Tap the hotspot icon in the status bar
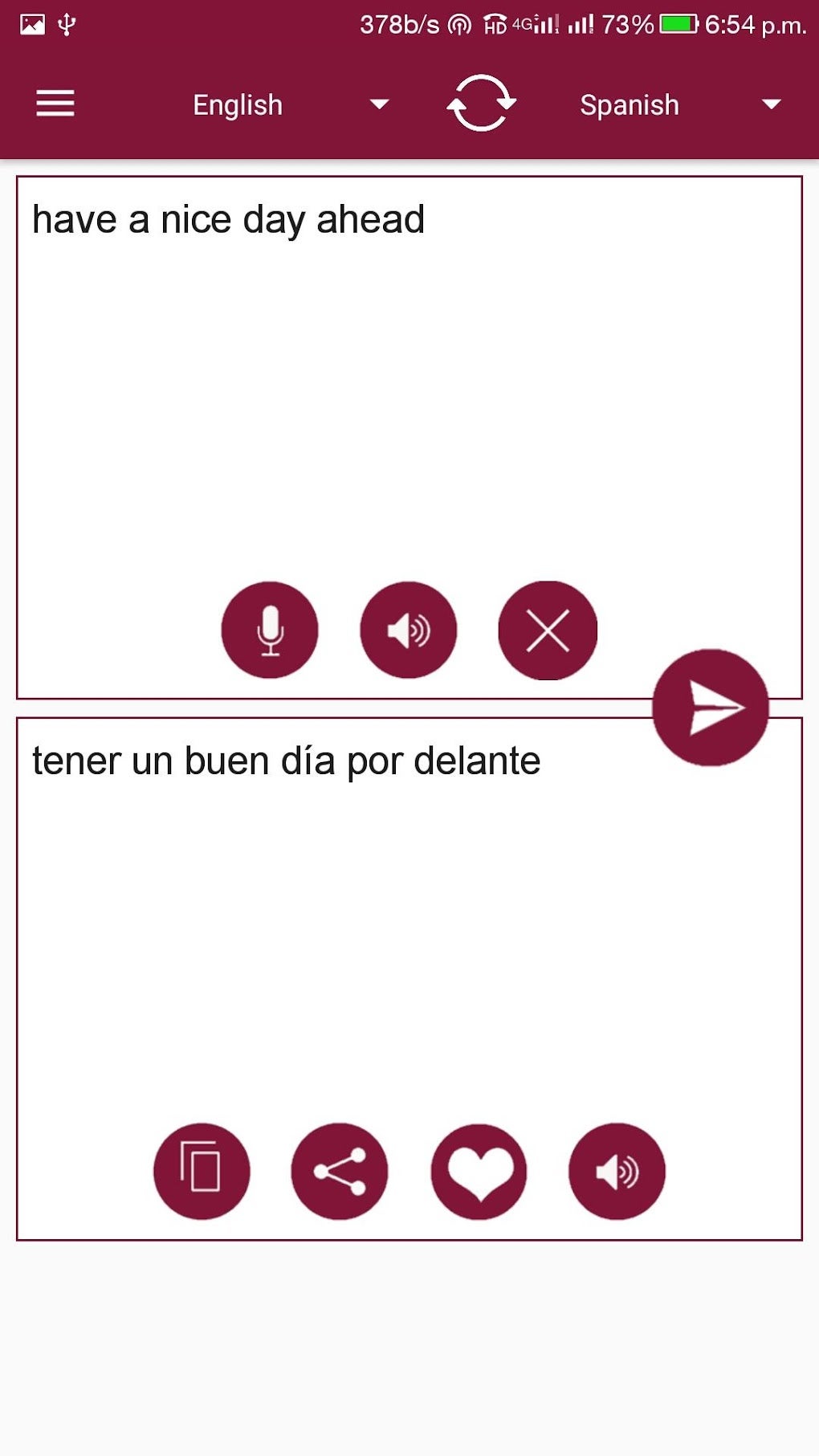819x1456 pixels. coord(460,24)
